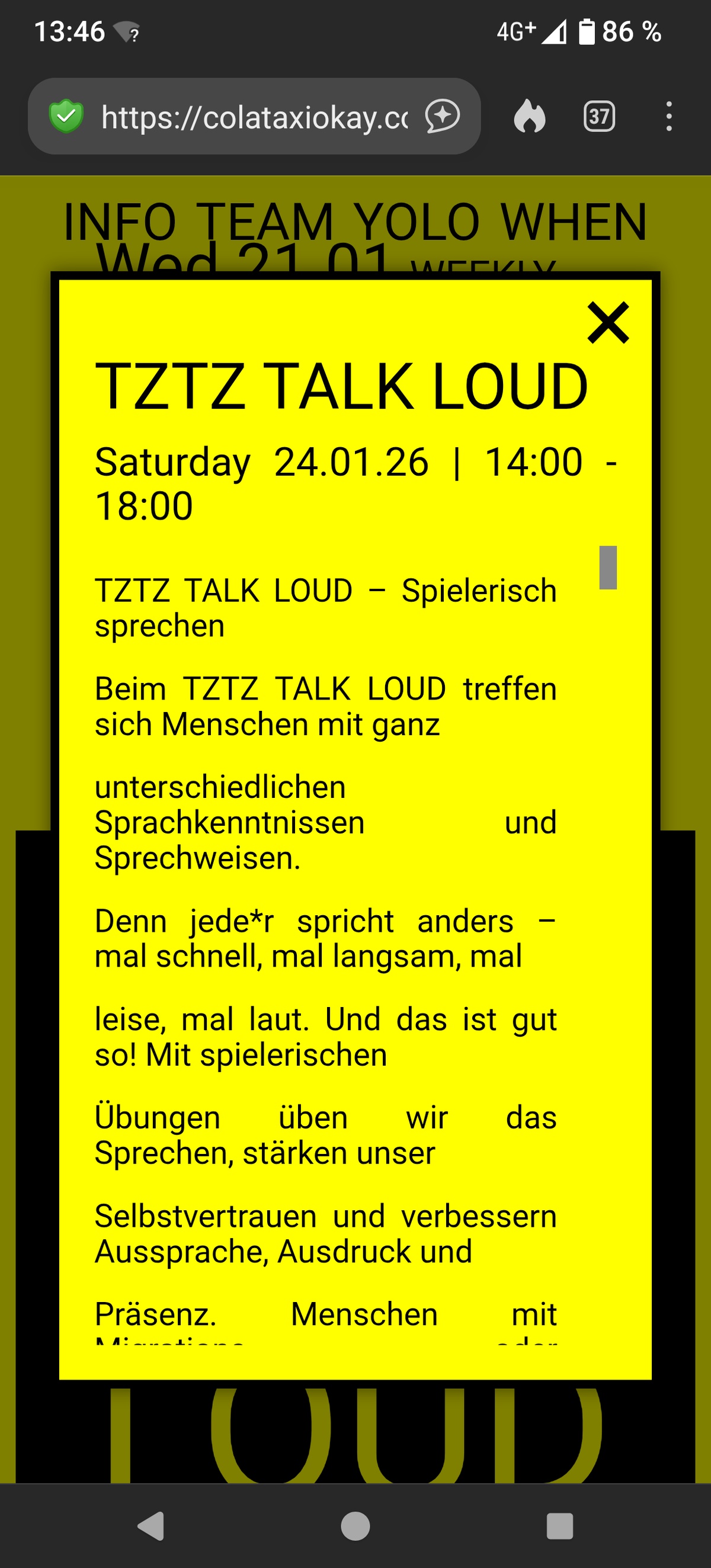Open the site security shield info
Viewport: 711px width, 1568px height.
click(66, 116)
